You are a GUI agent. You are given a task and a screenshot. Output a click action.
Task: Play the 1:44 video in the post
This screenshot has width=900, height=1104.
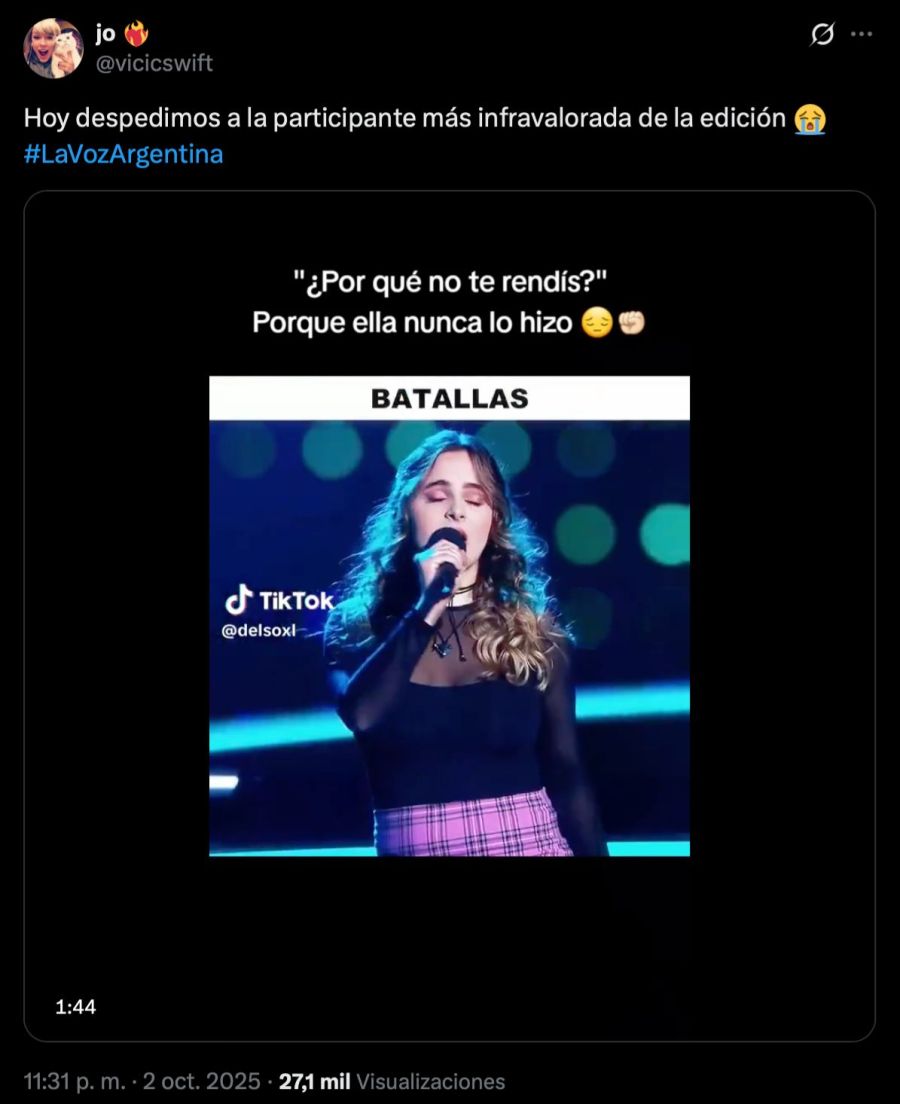pyautogui.click(x=449, y=615)
